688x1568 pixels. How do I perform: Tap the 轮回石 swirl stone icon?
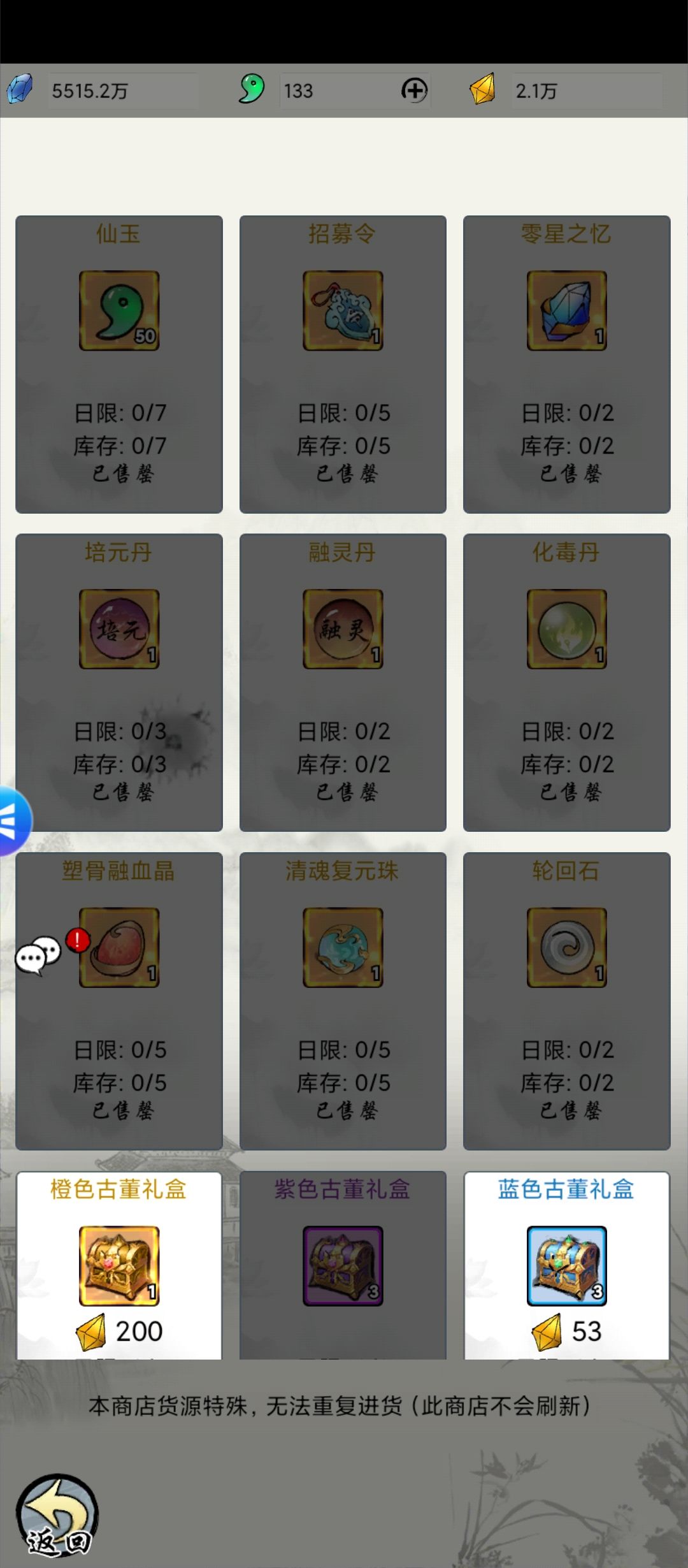[566, 948]
